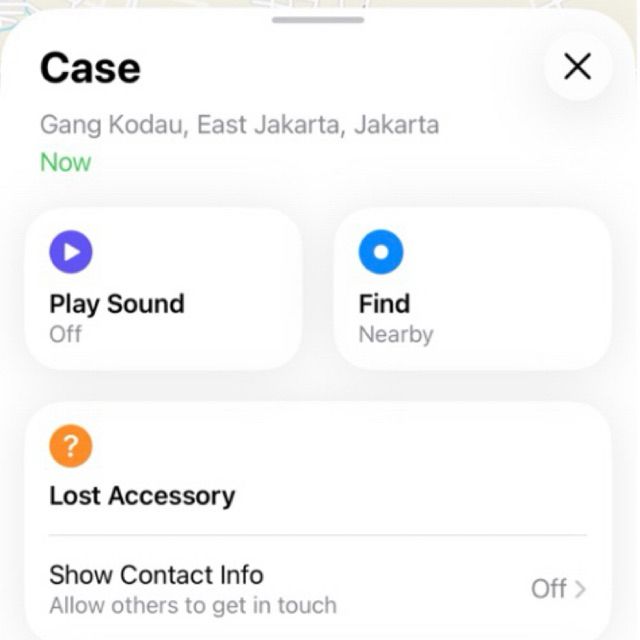Play Sound on the Case
The height and width of the screenshot is (640, 640).
tap(163, 288)
